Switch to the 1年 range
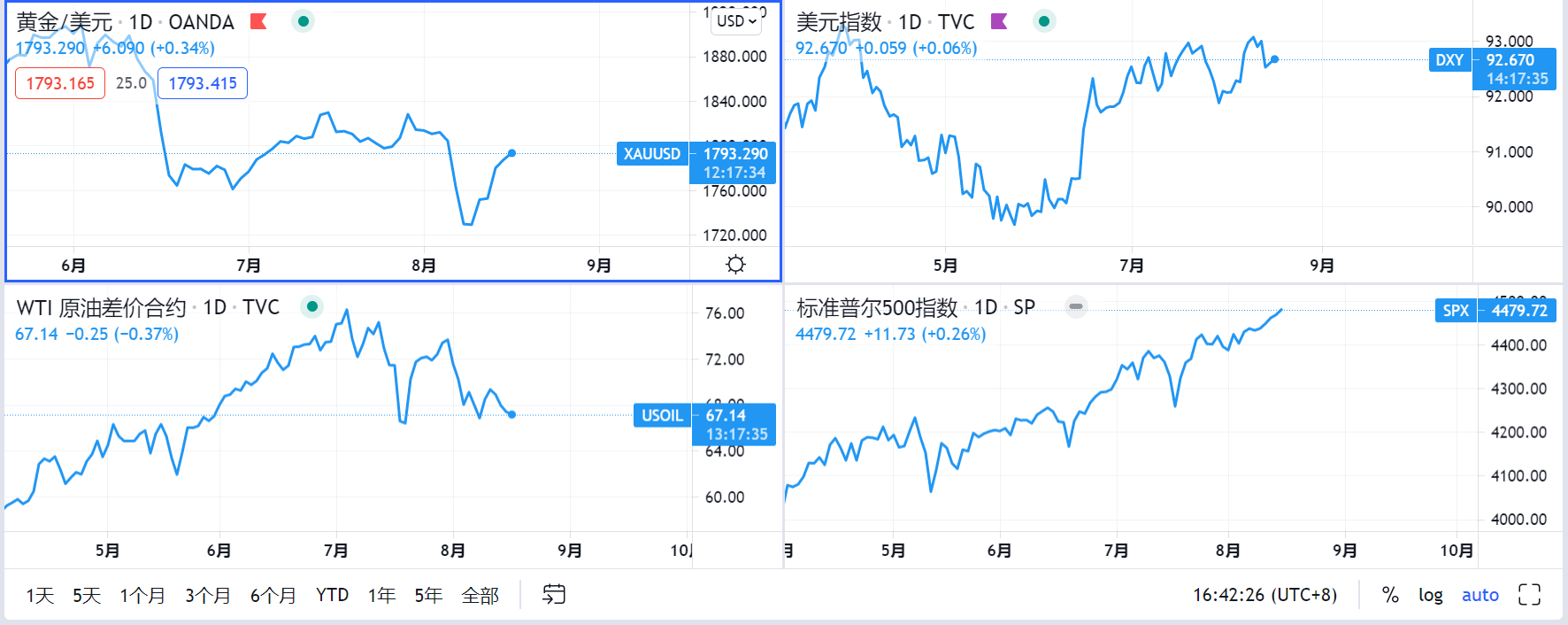The width and height of the screenshot is (1568, 625). (381, 595)
